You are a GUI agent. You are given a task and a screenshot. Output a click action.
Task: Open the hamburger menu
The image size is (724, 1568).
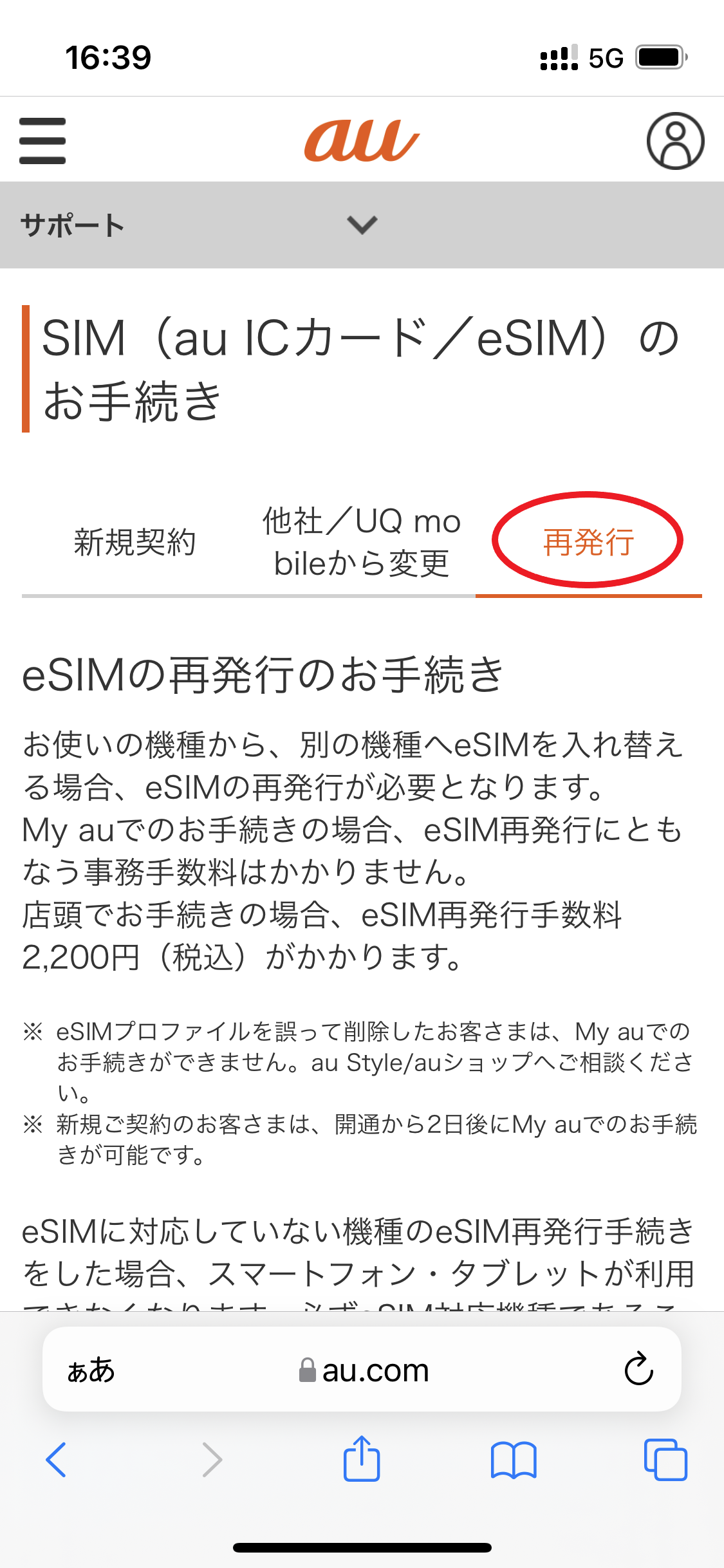42,141
